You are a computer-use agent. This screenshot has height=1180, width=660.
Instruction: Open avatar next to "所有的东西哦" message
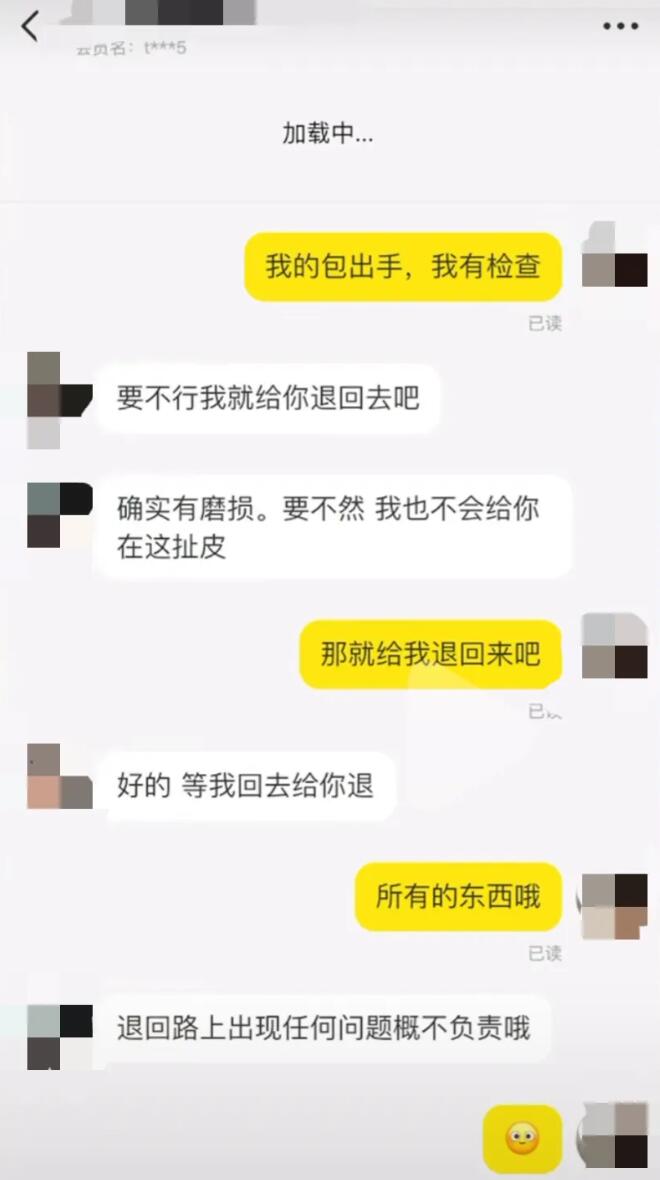click(615, 906)
